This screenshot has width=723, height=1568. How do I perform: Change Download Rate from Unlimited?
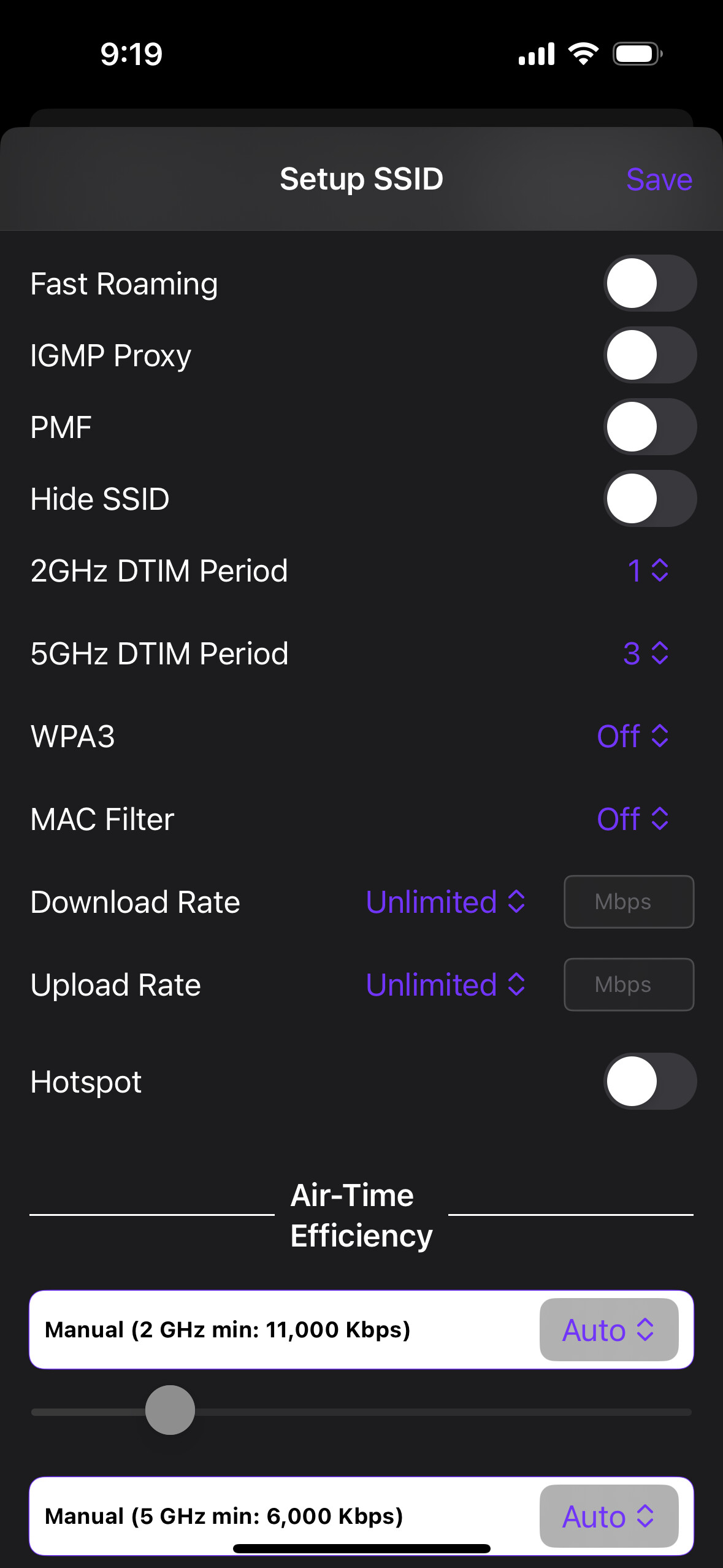(x=446, y=902)
